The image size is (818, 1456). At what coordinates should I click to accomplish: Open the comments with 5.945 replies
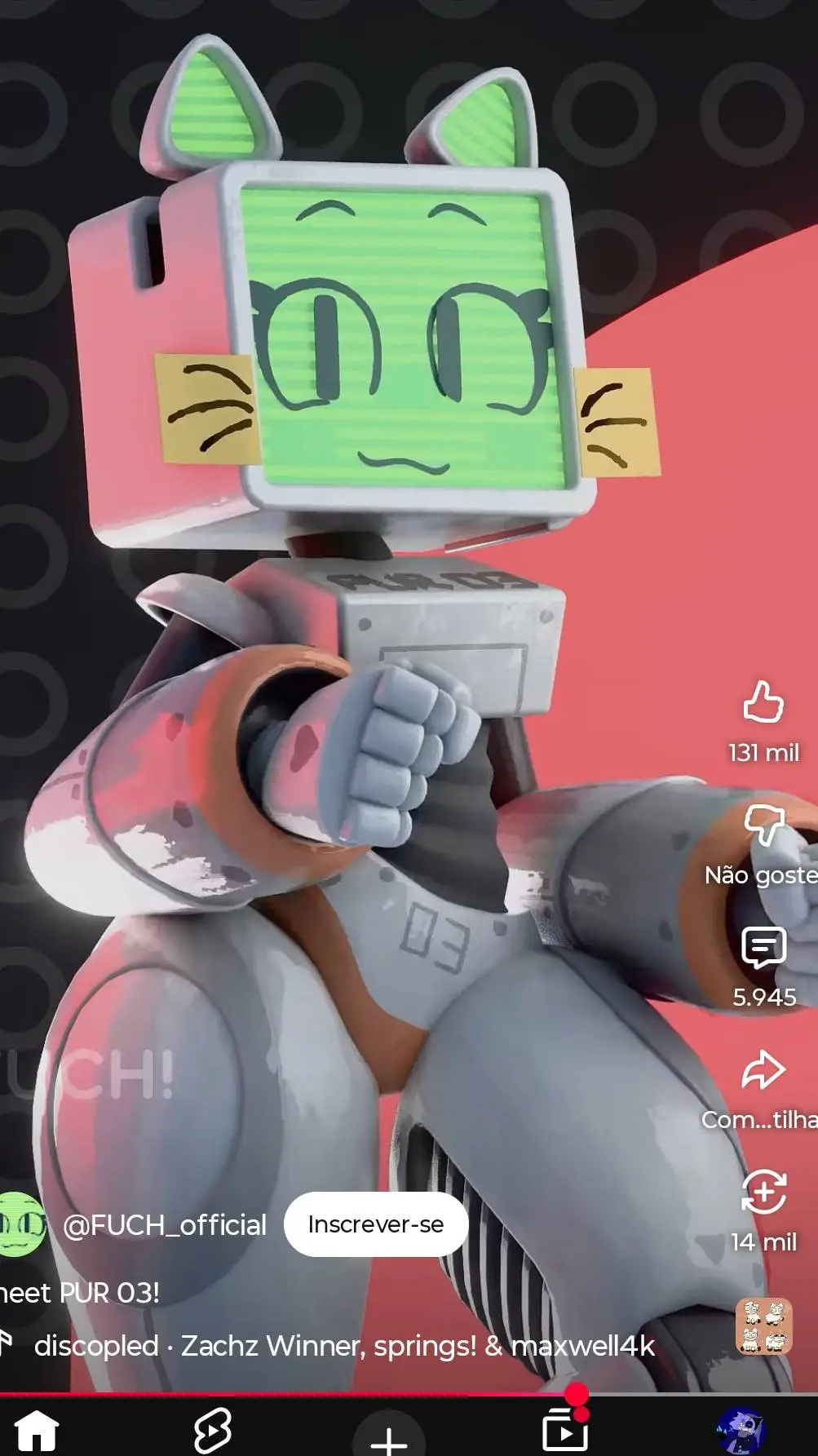tap(763, 949)
